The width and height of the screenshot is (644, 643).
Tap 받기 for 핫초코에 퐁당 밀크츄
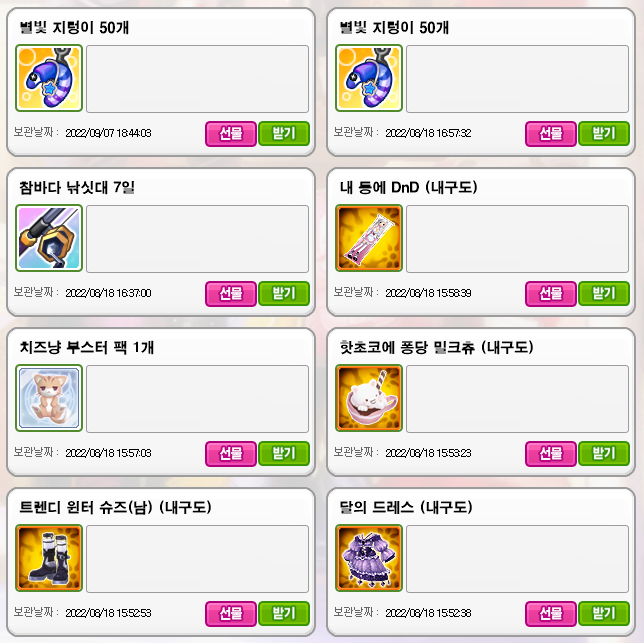coord(604,453)
